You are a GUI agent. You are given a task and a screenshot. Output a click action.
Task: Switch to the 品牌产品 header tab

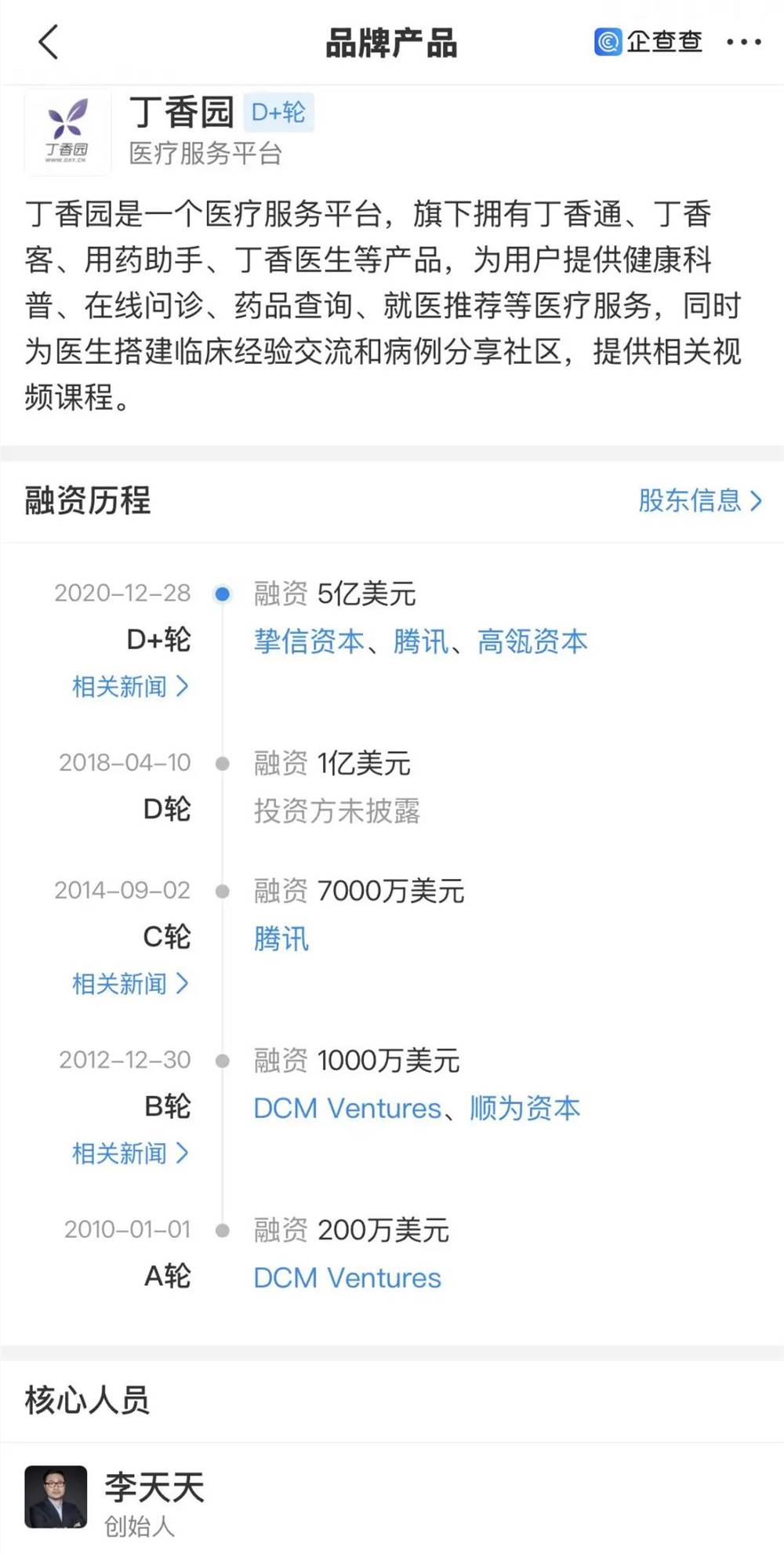(391, 42)
